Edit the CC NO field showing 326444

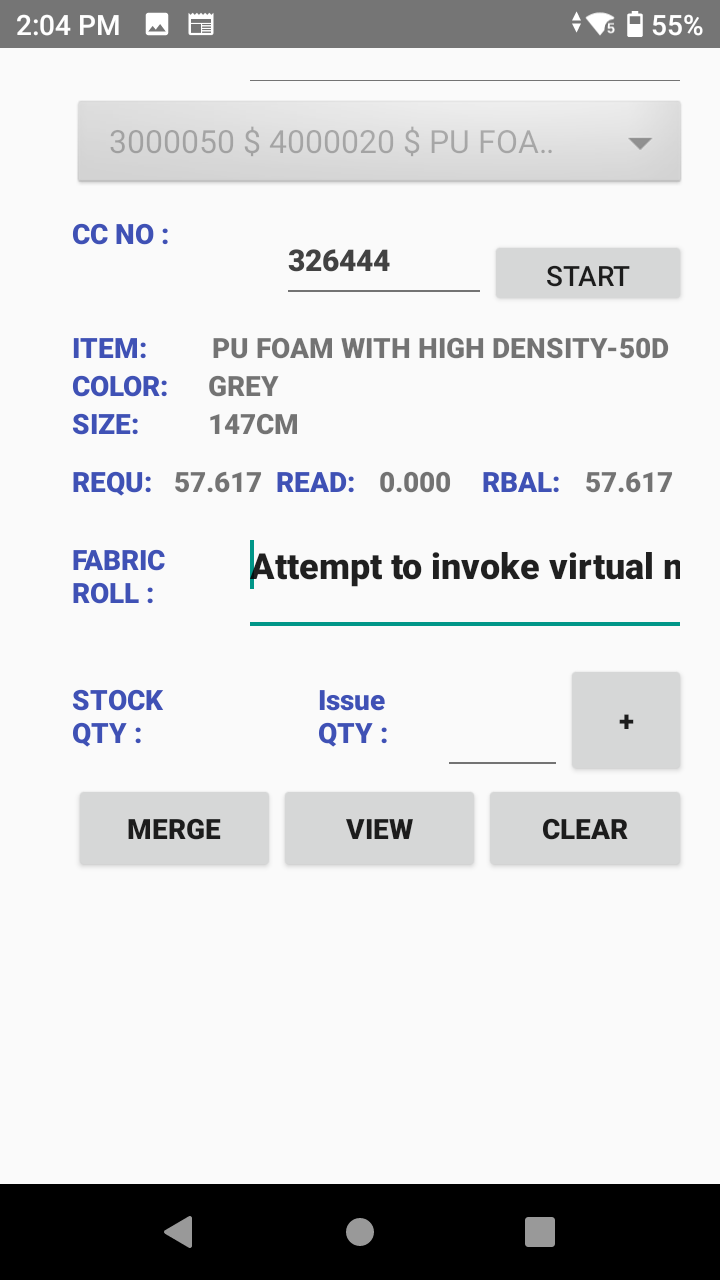(383, 263)
